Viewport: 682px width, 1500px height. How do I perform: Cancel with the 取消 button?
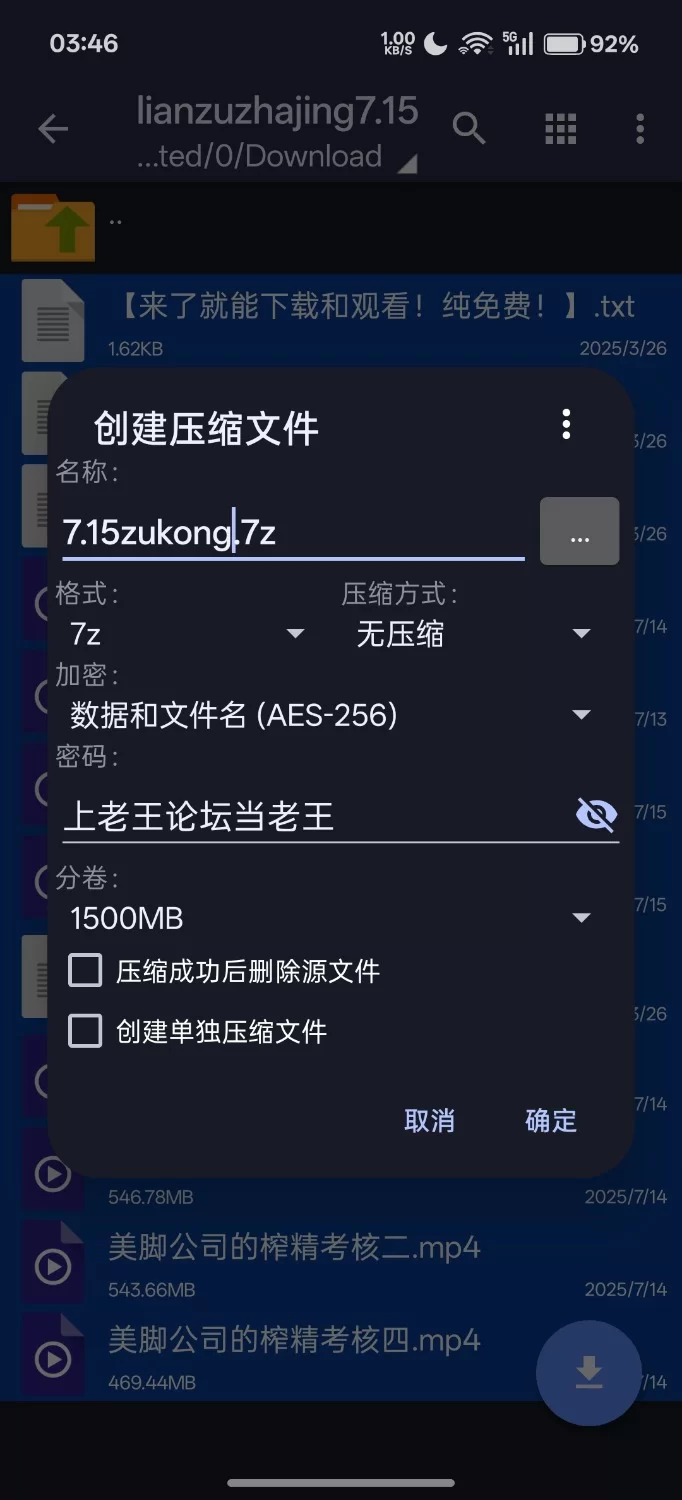point(429,1120)
